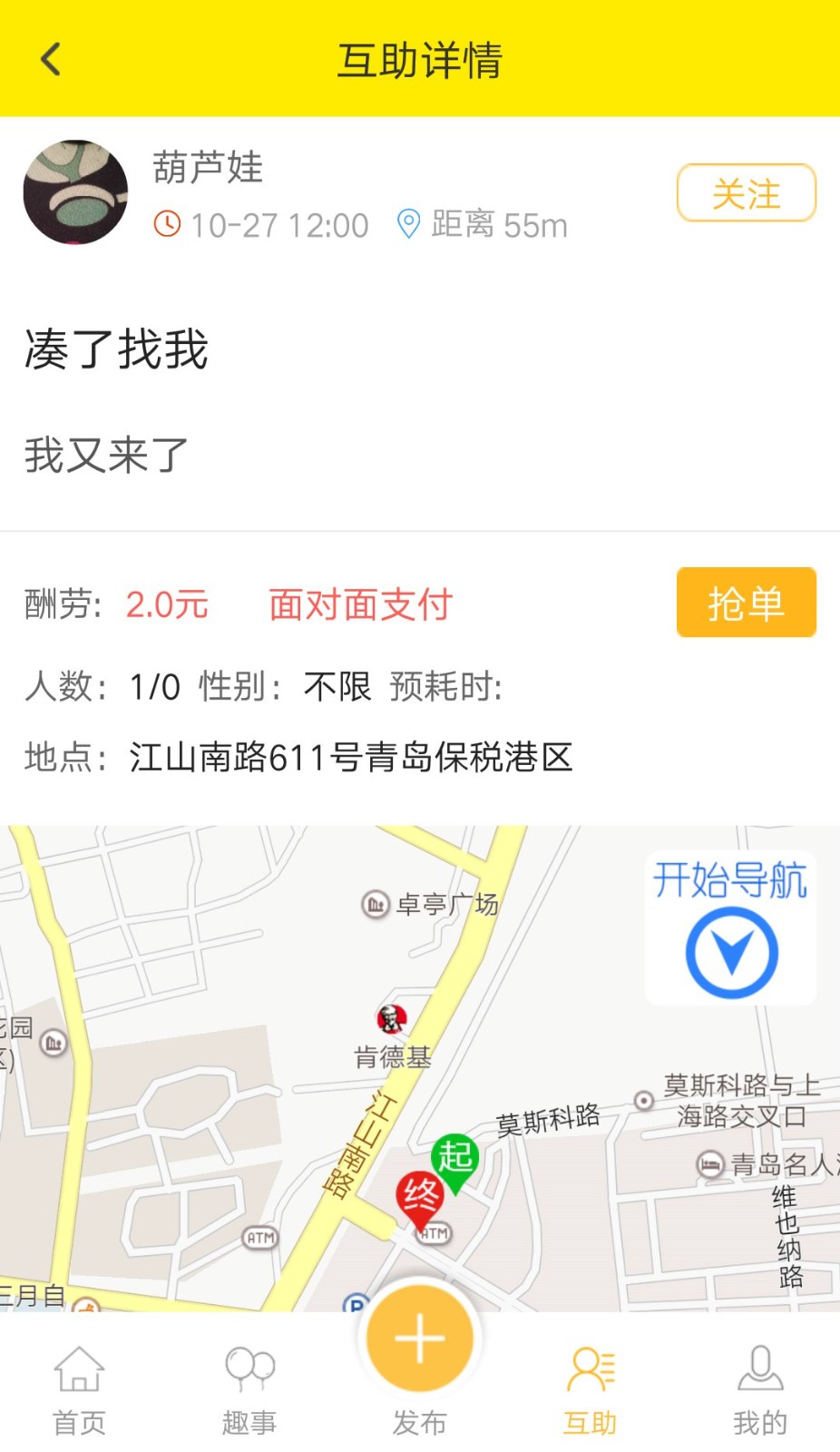Follow 葫芦娃 with the 关注 button
This screenshot has width=840, height=1452.
point(746,193)
